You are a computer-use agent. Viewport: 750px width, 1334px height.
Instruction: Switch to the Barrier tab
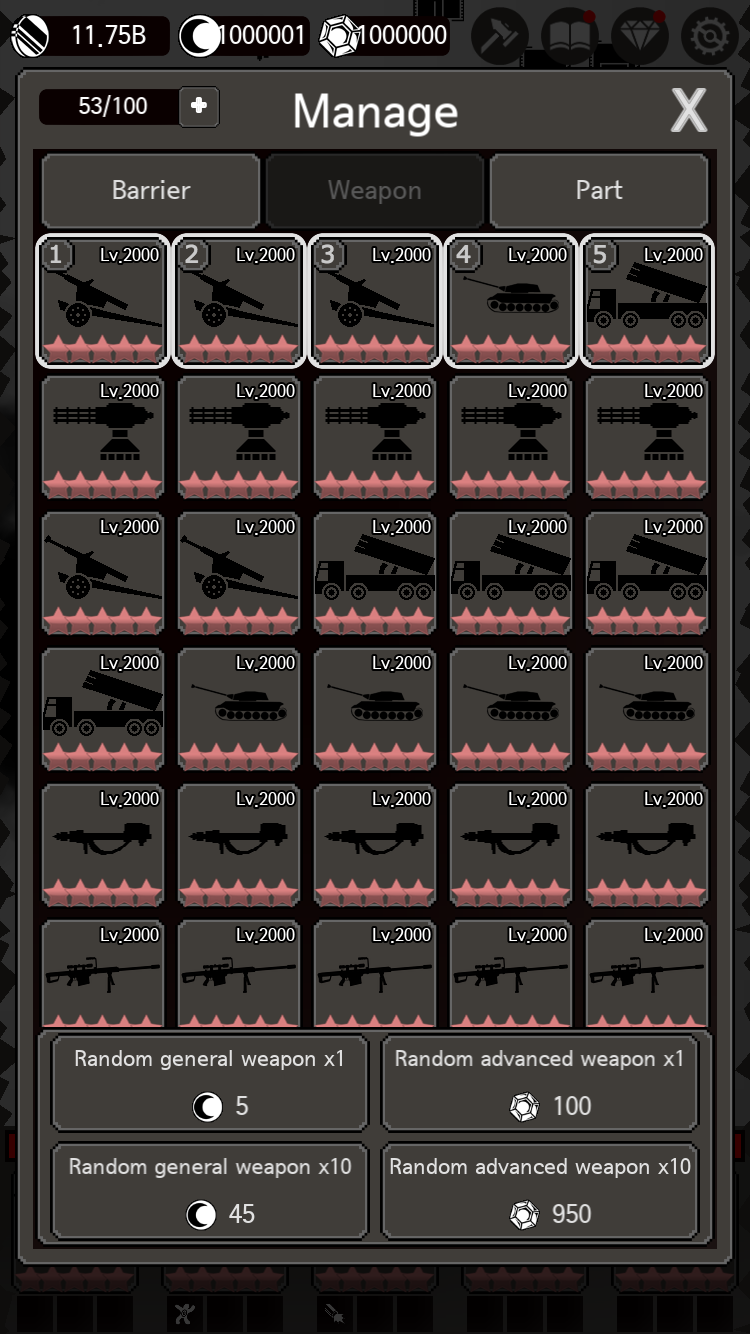(x=151, y=190)
